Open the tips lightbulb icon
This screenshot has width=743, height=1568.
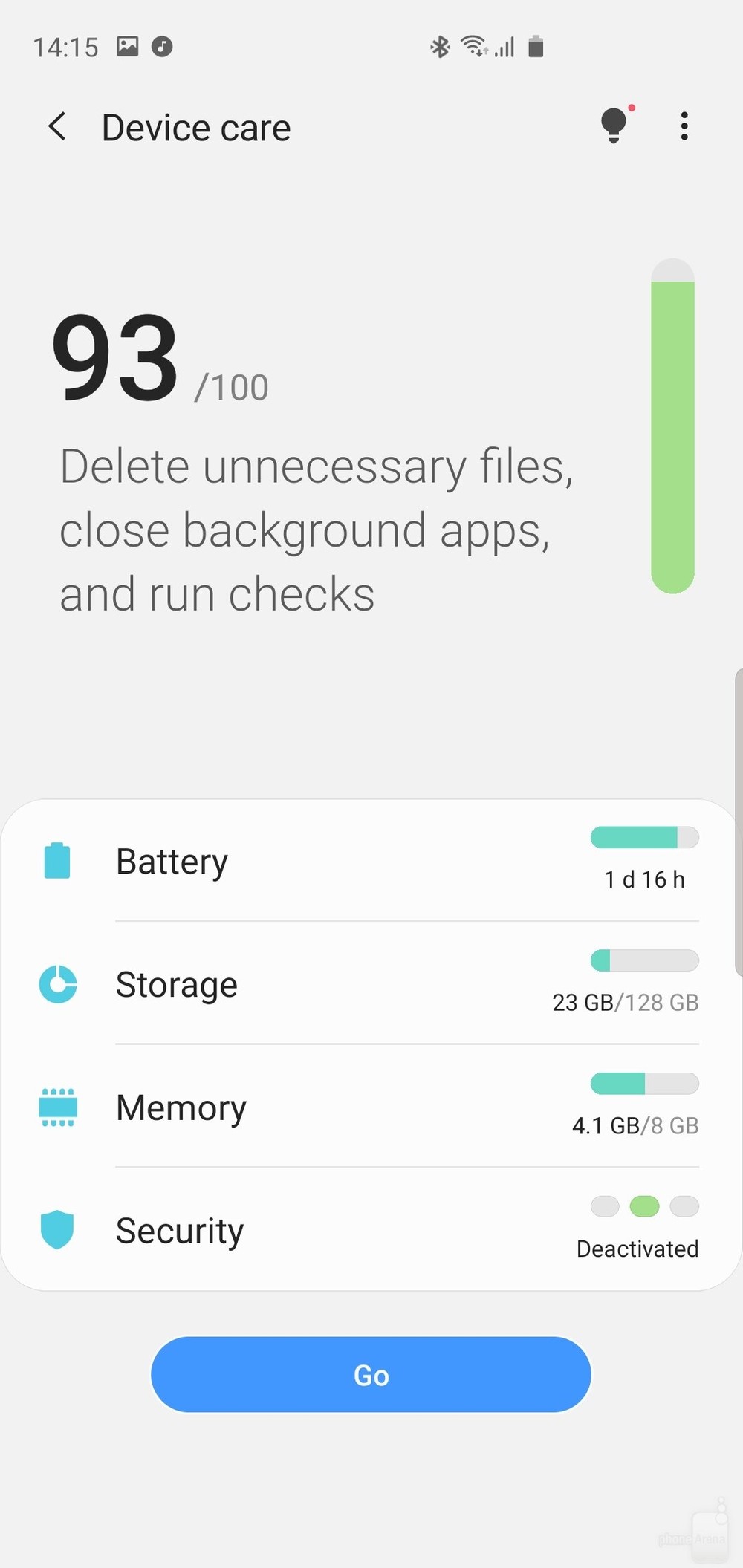[614, 125]
